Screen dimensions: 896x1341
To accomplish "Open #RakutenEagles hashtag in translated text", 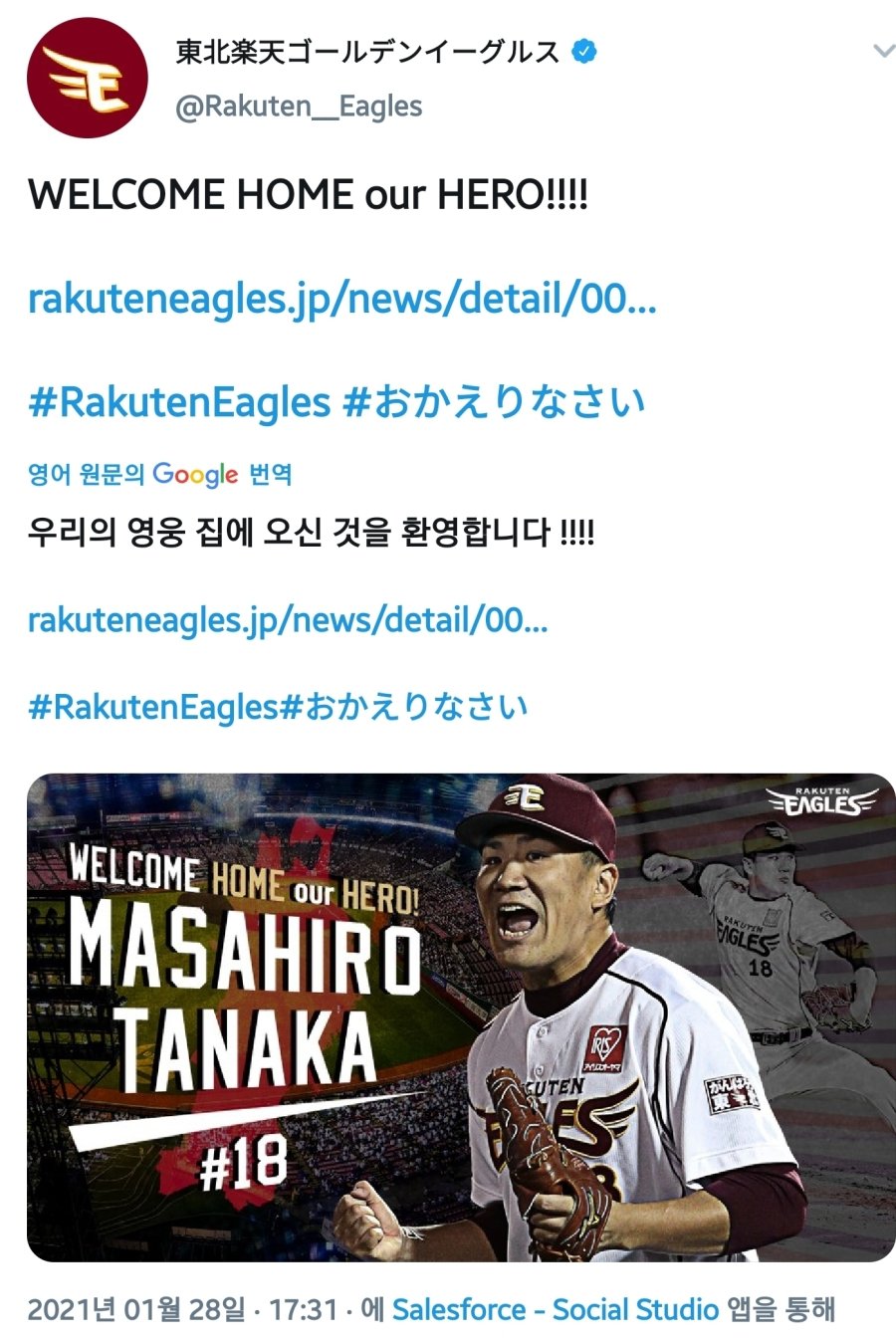I will tap(153, 707).
